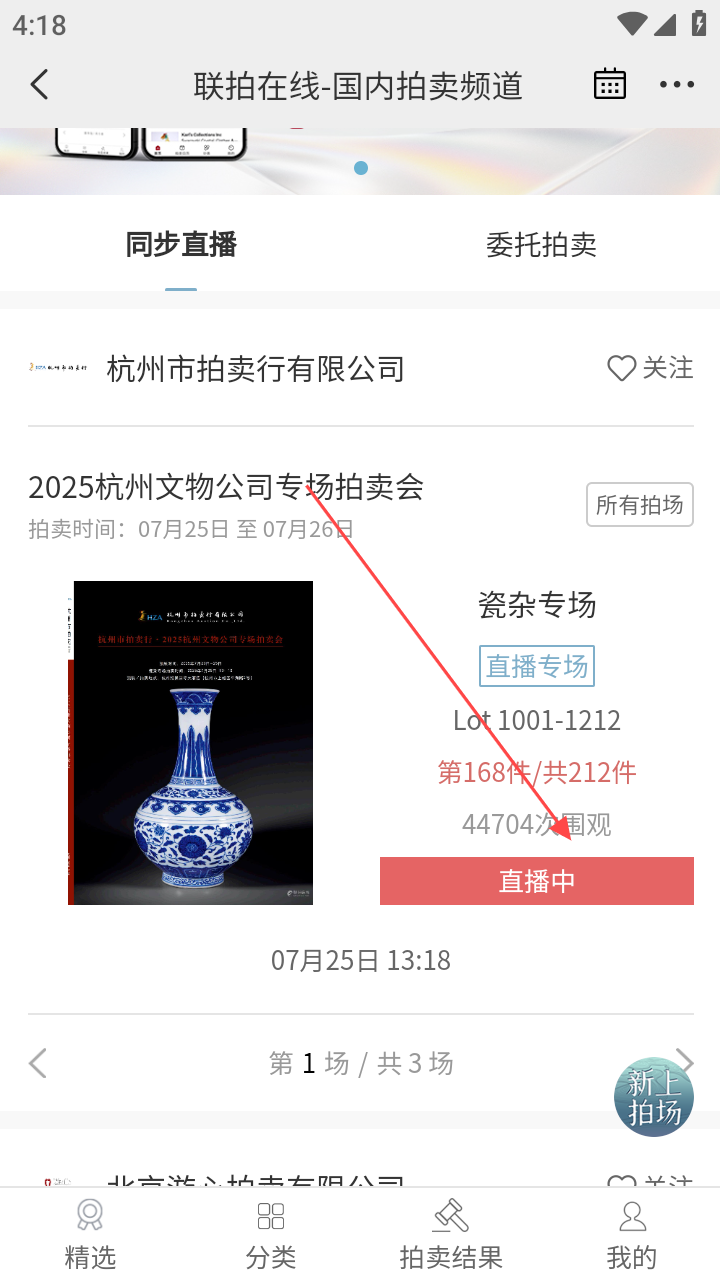Enter the 直播中 live auction
Image resolution: width=720 pixels, height=1280 pixels.
tap(537, 881)
